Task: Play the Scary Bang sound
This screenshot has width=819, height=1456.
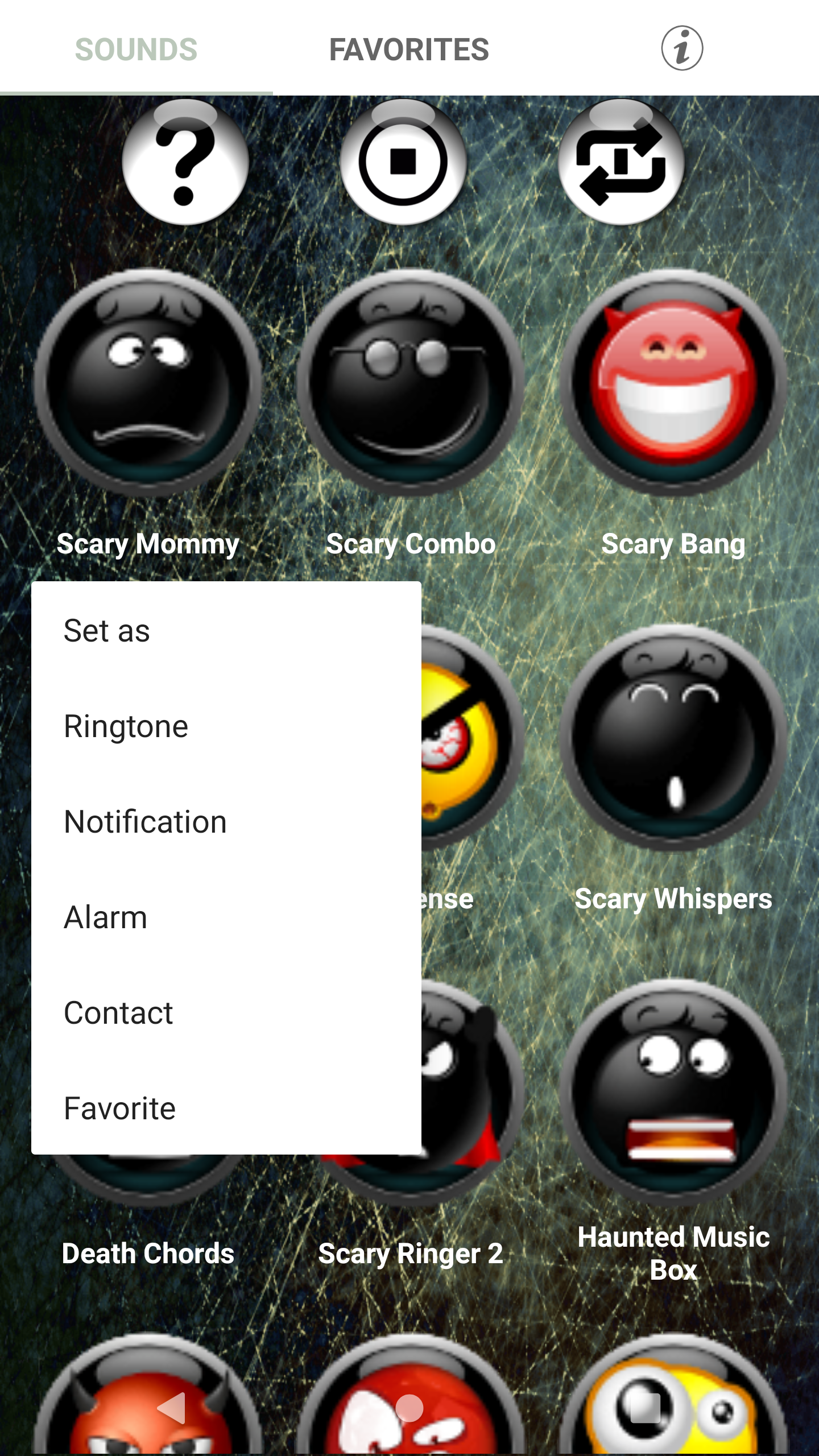Action: pyautogui.click(x=673, y=382)
